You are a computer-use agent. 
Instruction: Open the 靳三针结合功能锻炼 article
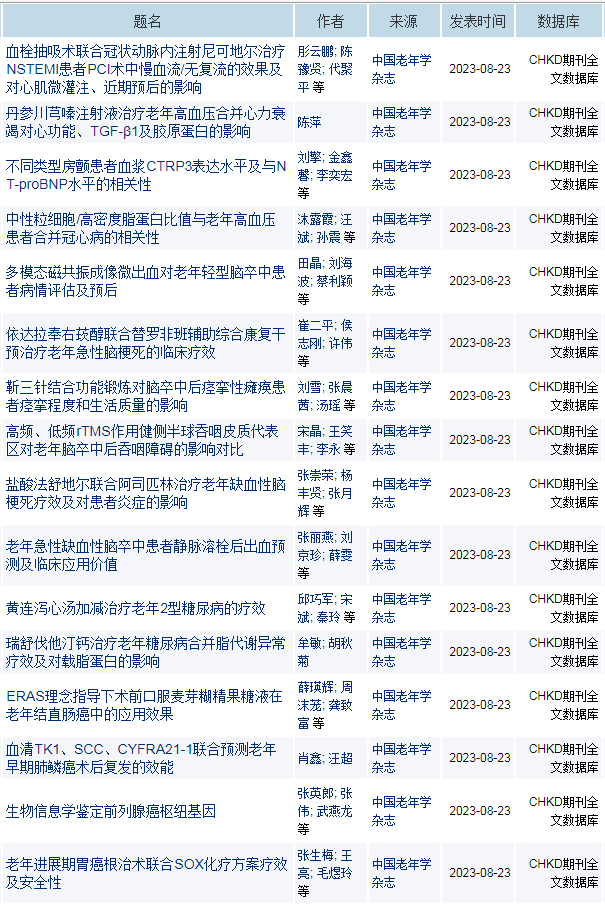point(145,396)
